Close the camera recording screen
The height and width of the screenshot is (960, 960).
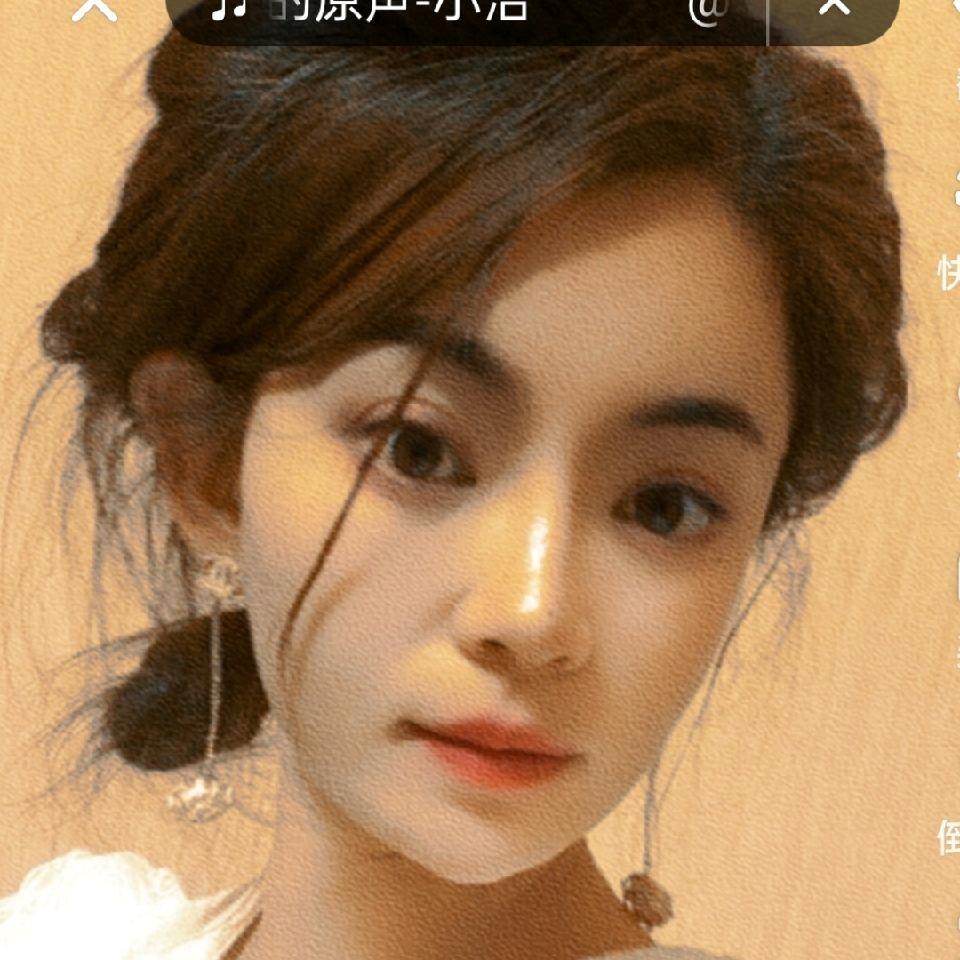click(96, 8)
